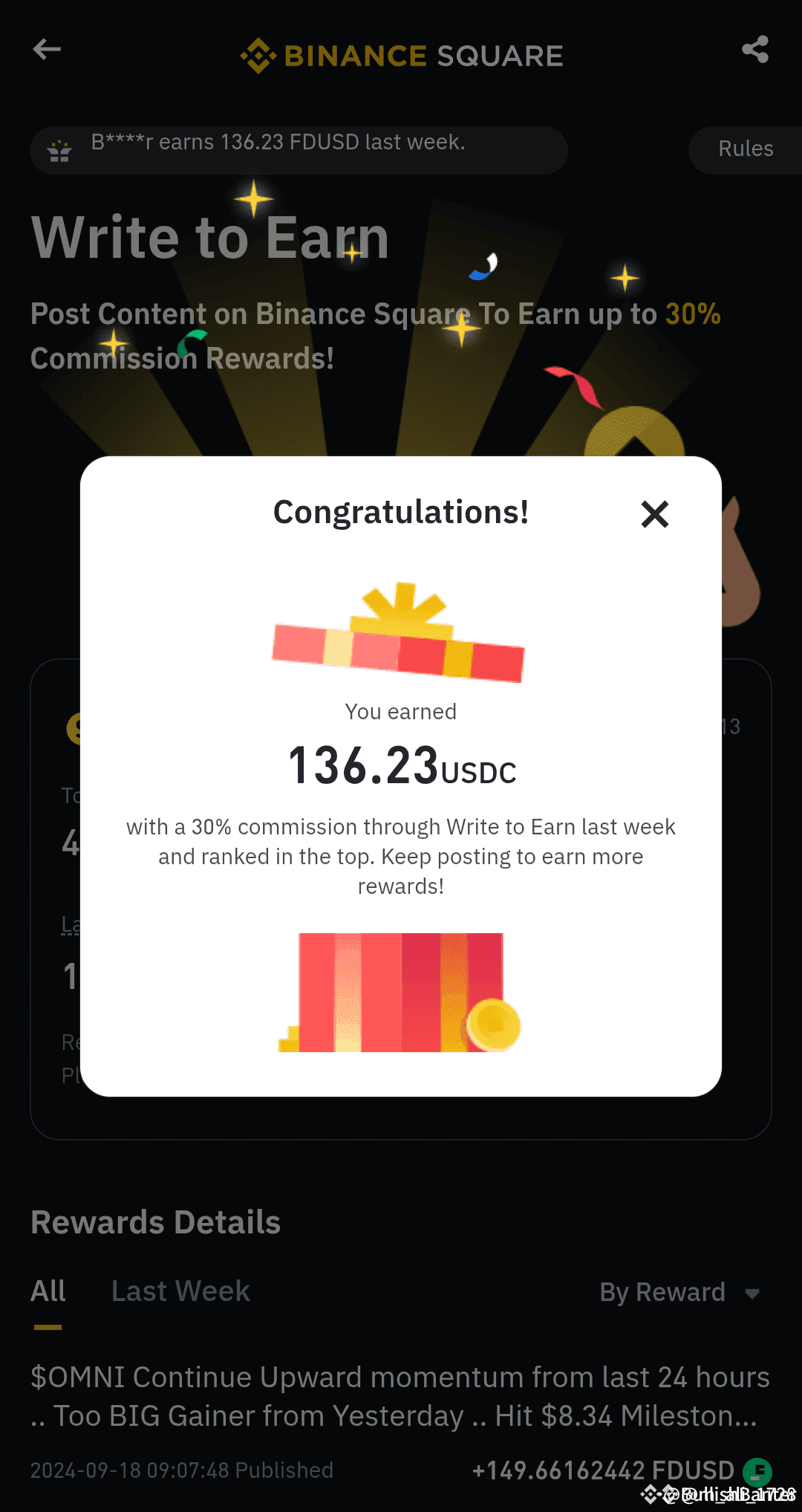
Task: Go back using the arrow icon
Action: click(47, 50)
